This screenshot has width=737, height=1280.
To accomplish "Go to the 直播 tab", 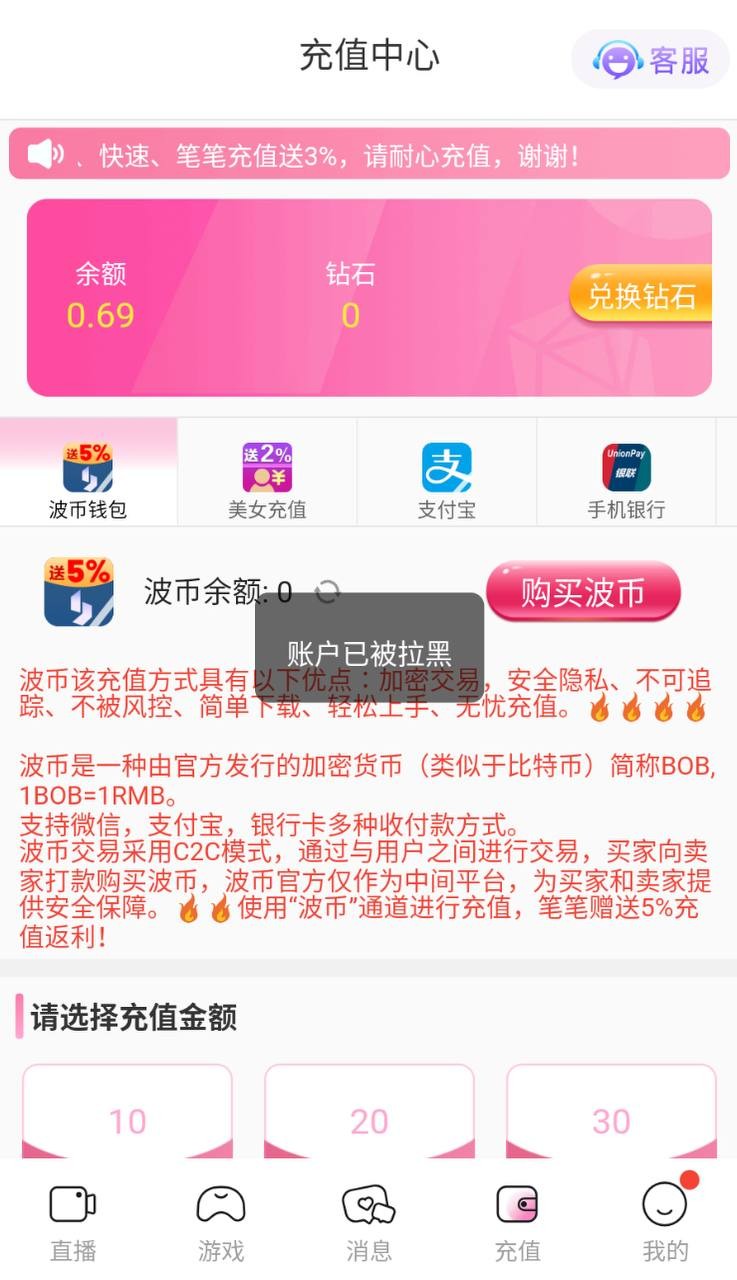I will pyautogui.click(x=73, y=1222).
